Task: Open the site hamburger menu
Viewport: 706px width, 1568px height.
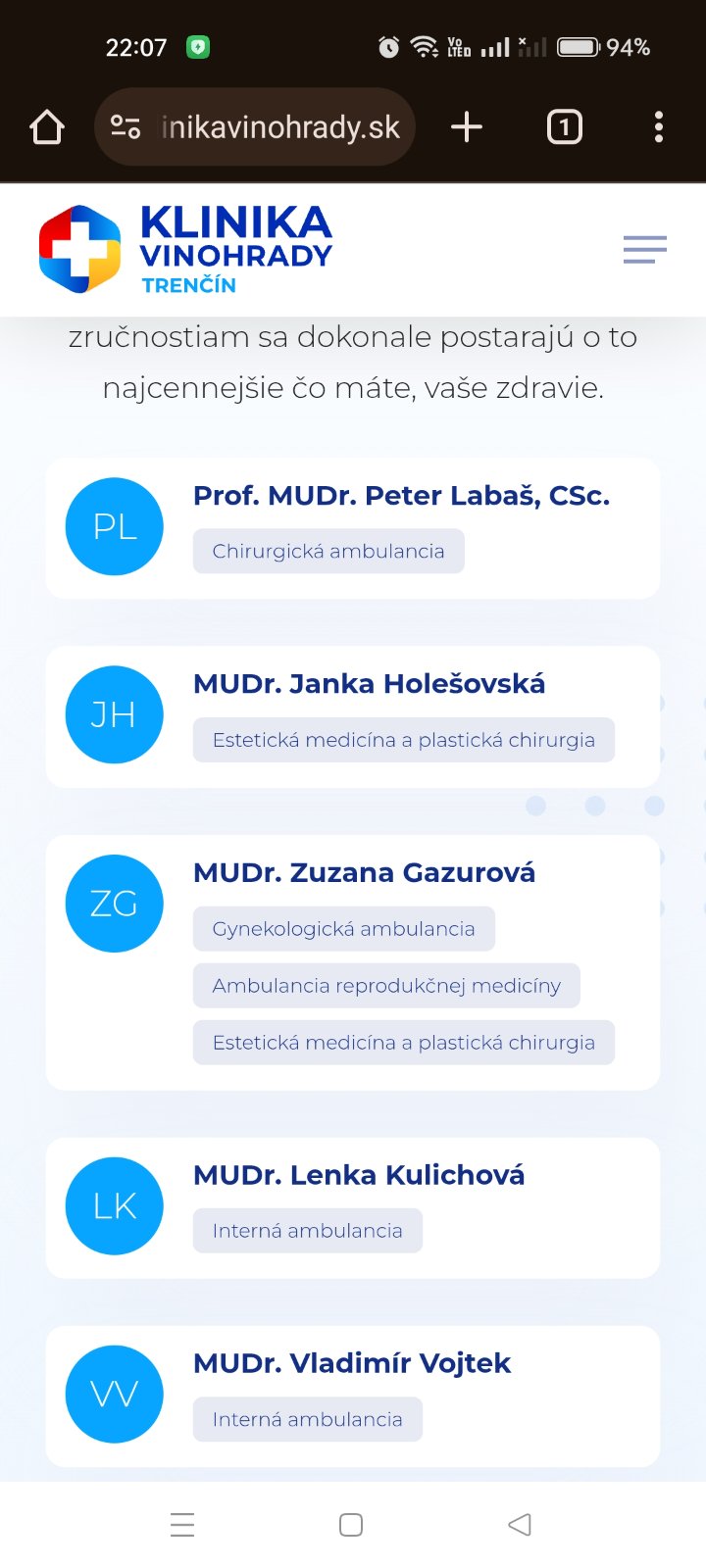Action: tap(644, 250)
